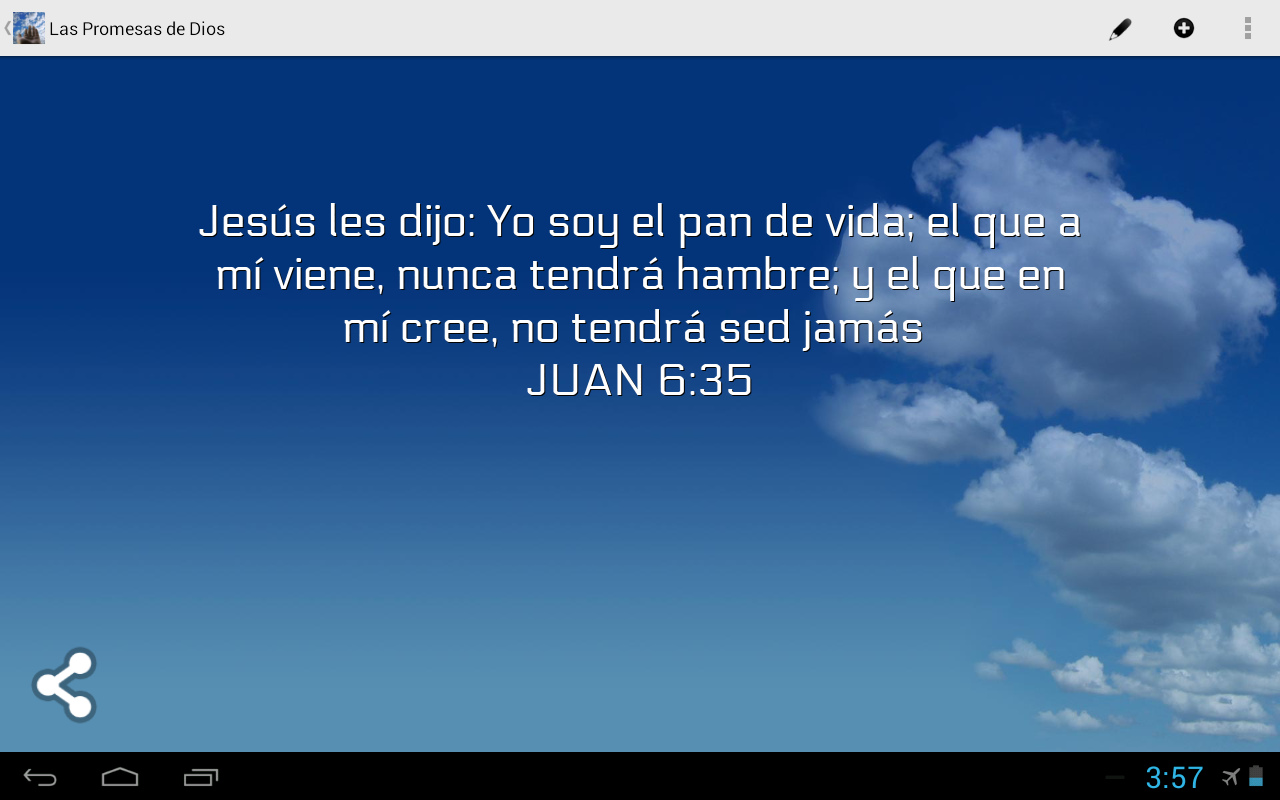Open recent apps

pos(200,777)
